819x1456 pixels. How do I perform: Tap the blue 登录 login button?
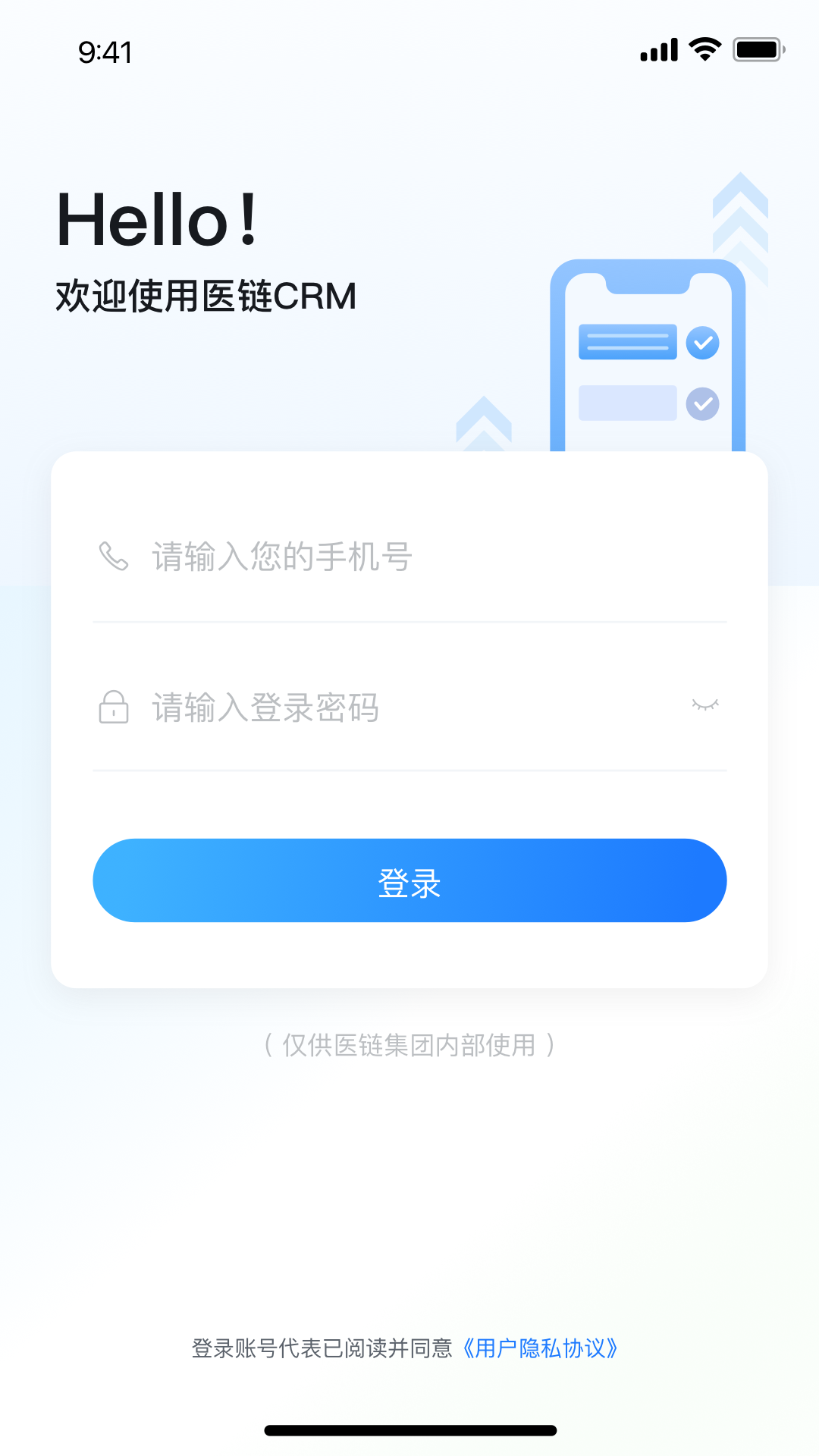[x=409, y=880]
